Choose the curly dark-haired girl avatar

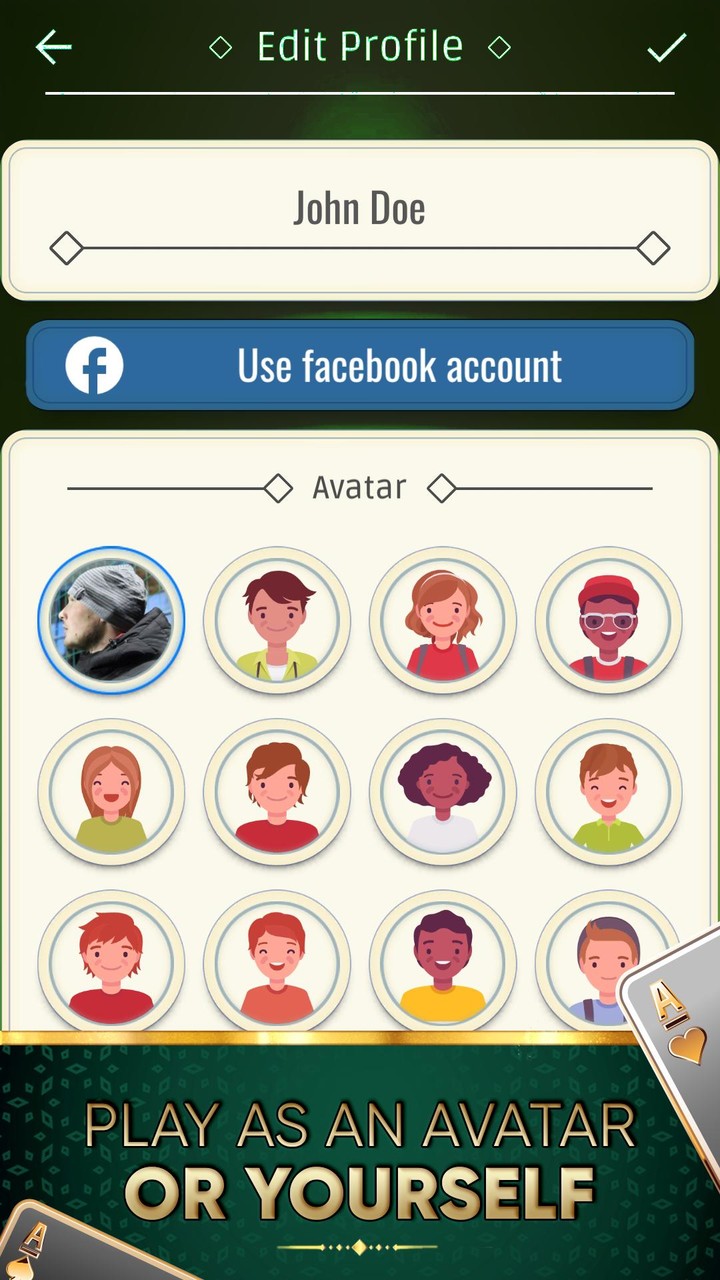[443, 790]
